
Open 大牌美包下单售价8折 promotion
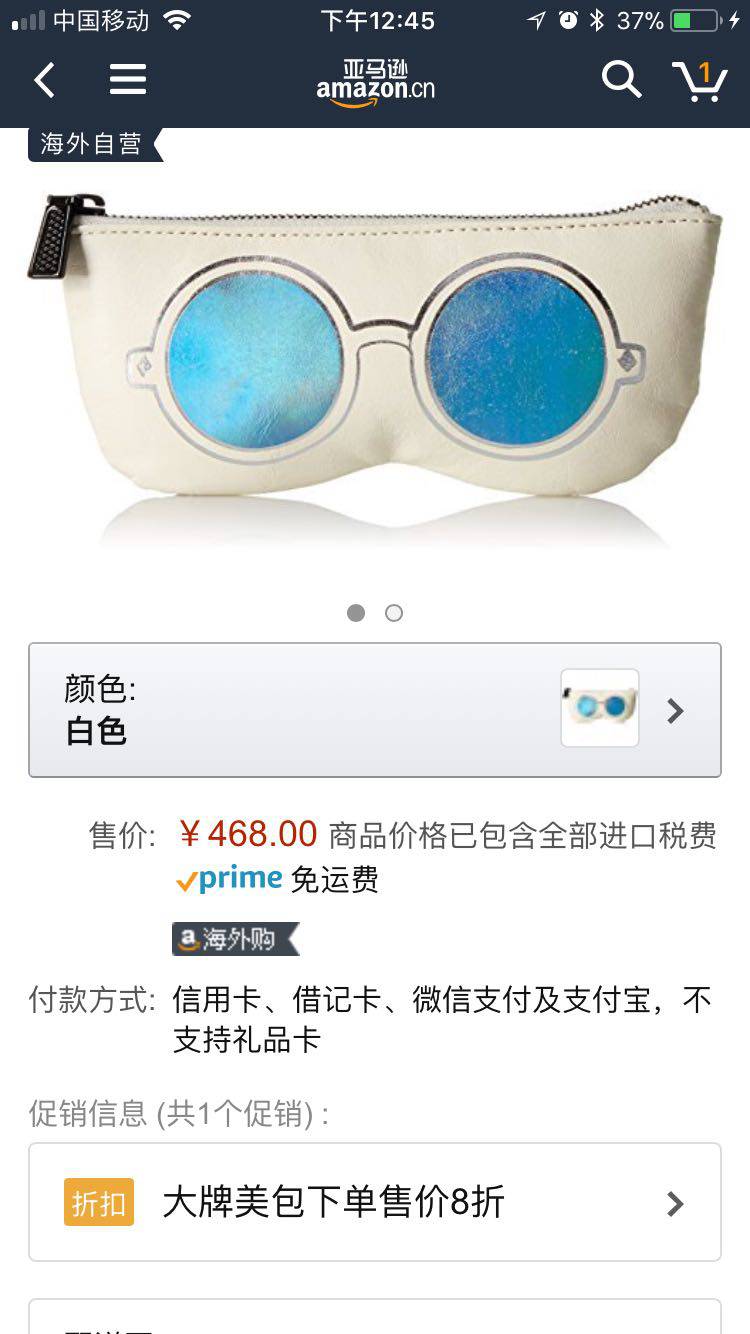tap(375, 1202)
